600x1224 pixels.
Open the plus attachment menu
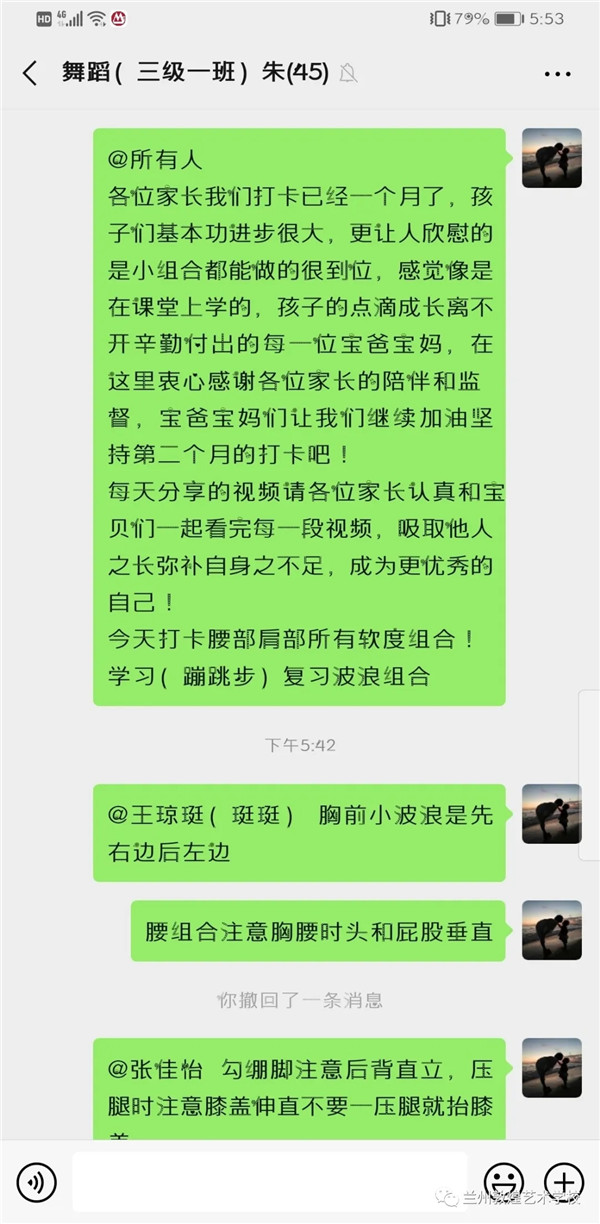click(564, 1181)
